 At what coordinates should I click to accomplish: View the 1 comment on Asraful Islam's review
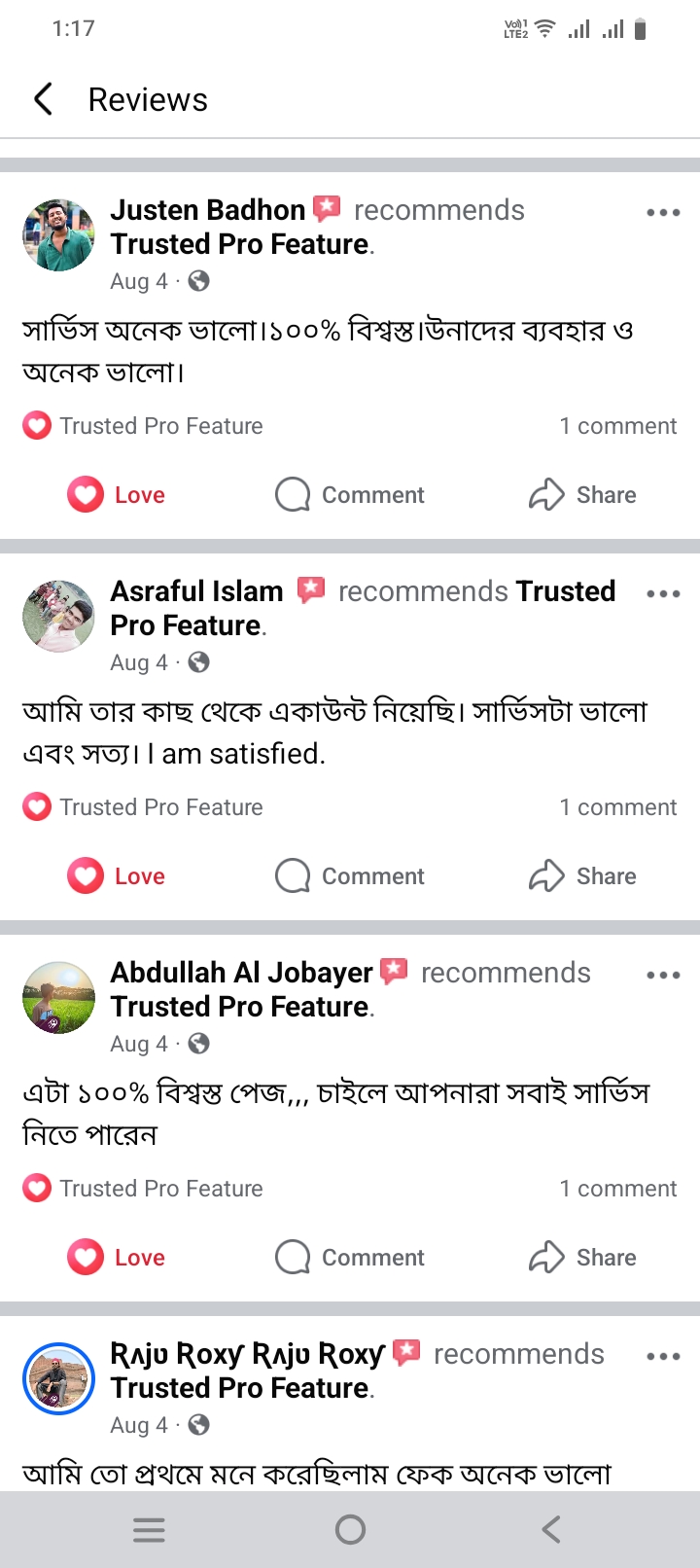pyautogui.click(x=617, y=807)
